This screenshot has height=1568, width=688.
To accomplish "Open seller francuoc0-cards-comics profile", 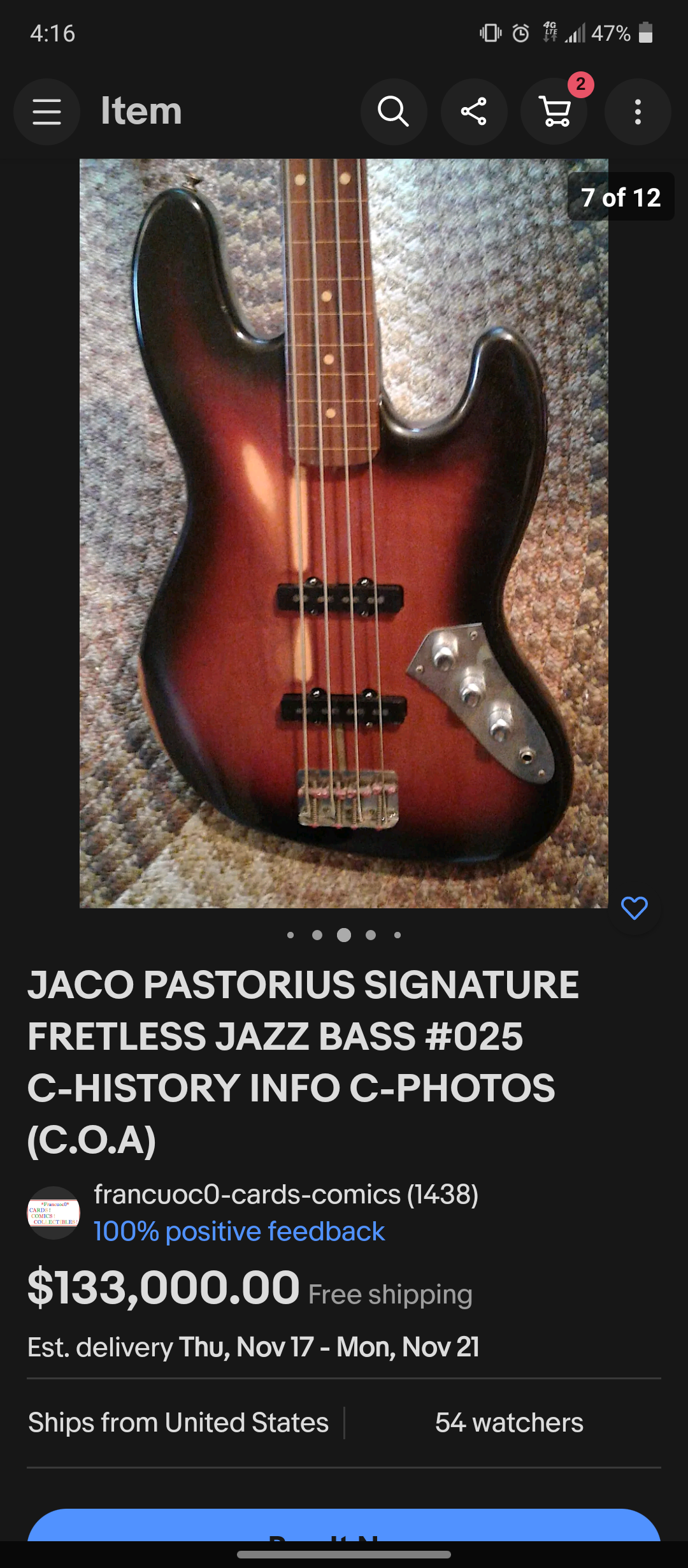I will [x=286, y=1194].
